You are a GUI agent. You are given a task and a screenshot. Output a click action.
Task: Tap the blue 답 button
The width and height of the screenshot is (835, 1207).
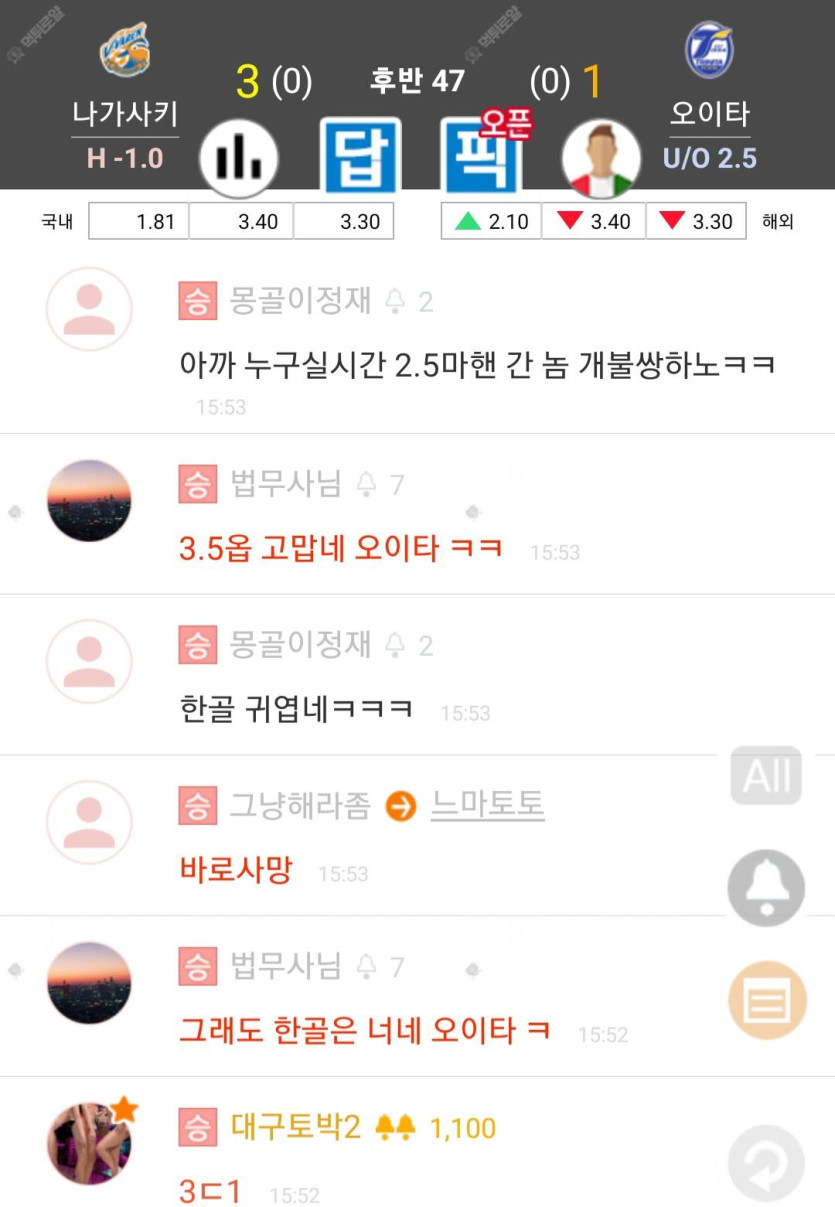pyautogui.click(x=360, y=156)
